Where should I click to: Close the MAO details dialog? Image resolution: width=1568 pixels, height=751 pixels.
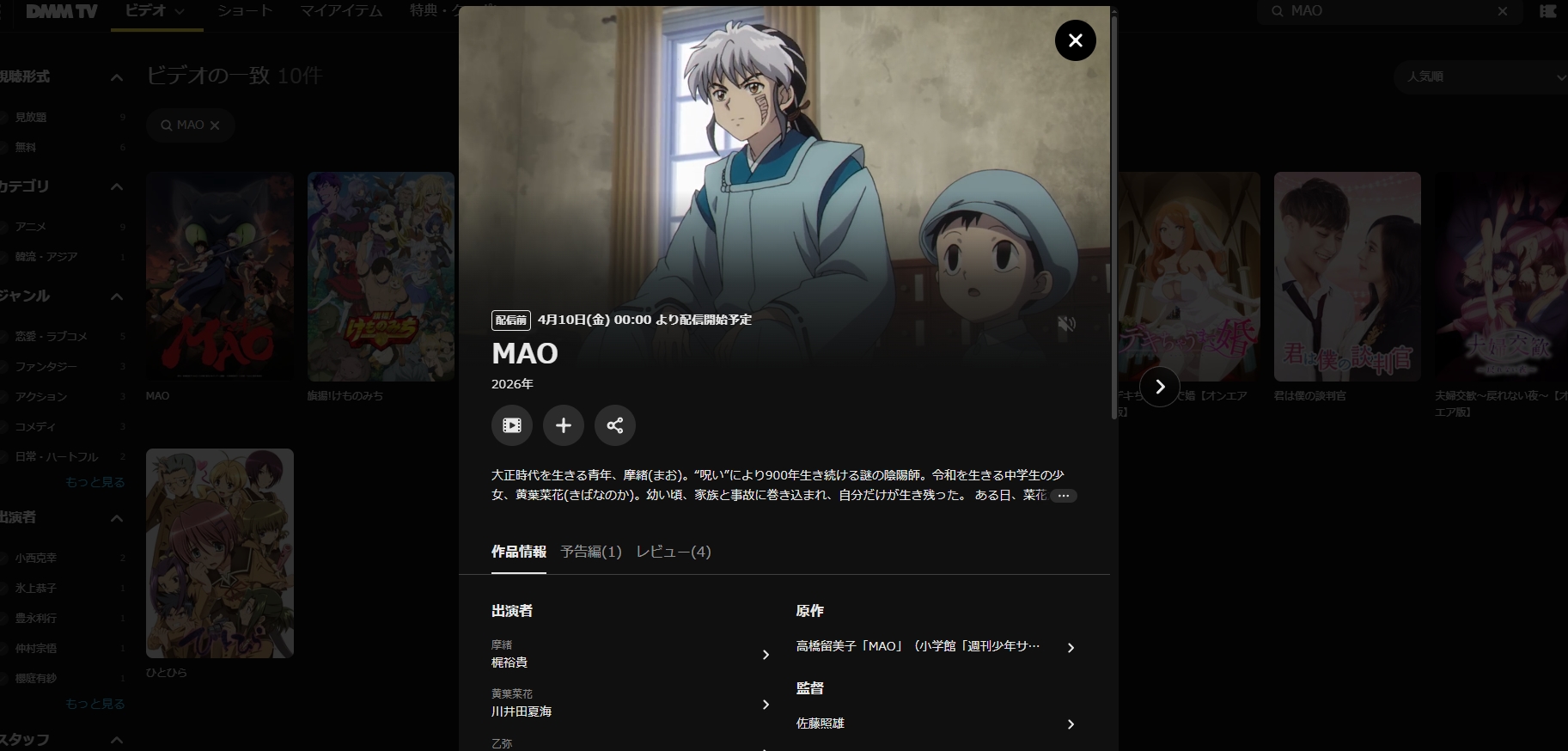coord(1075,40)
